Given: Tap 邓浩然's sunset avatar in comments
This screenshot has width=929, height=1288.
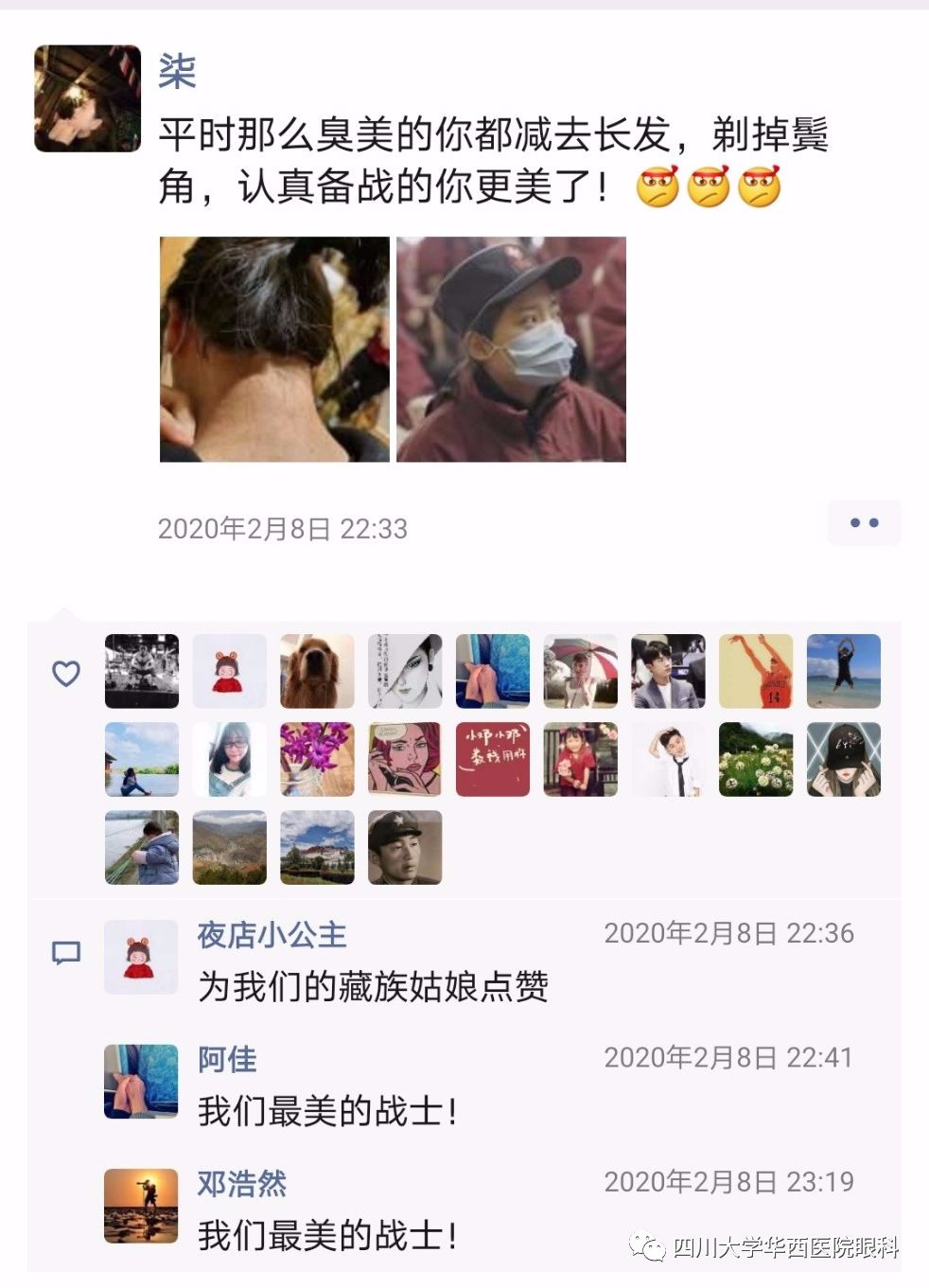Looking at the screenshot, I should (x=141, y=1205).
